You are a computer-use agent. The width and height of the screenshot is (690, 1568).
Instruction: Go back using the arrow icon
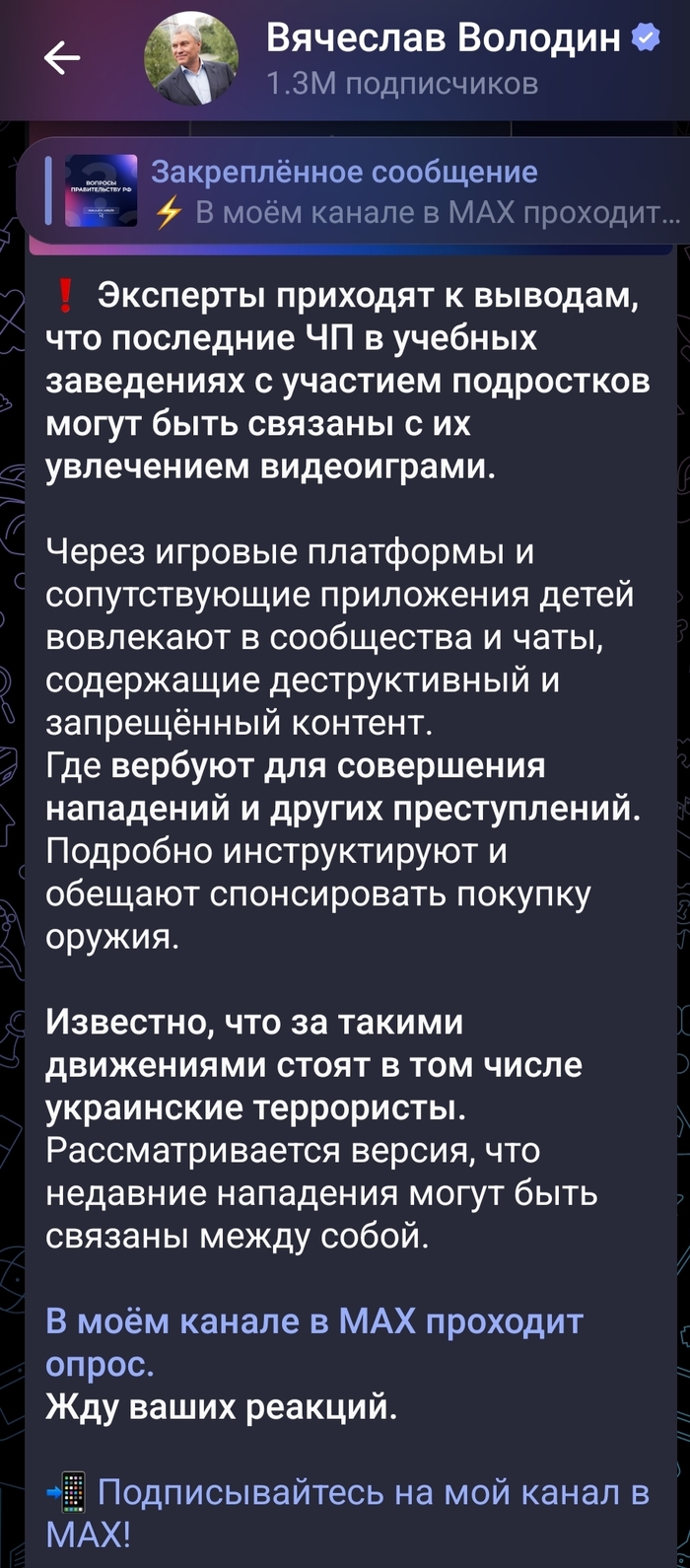(61, 59)
